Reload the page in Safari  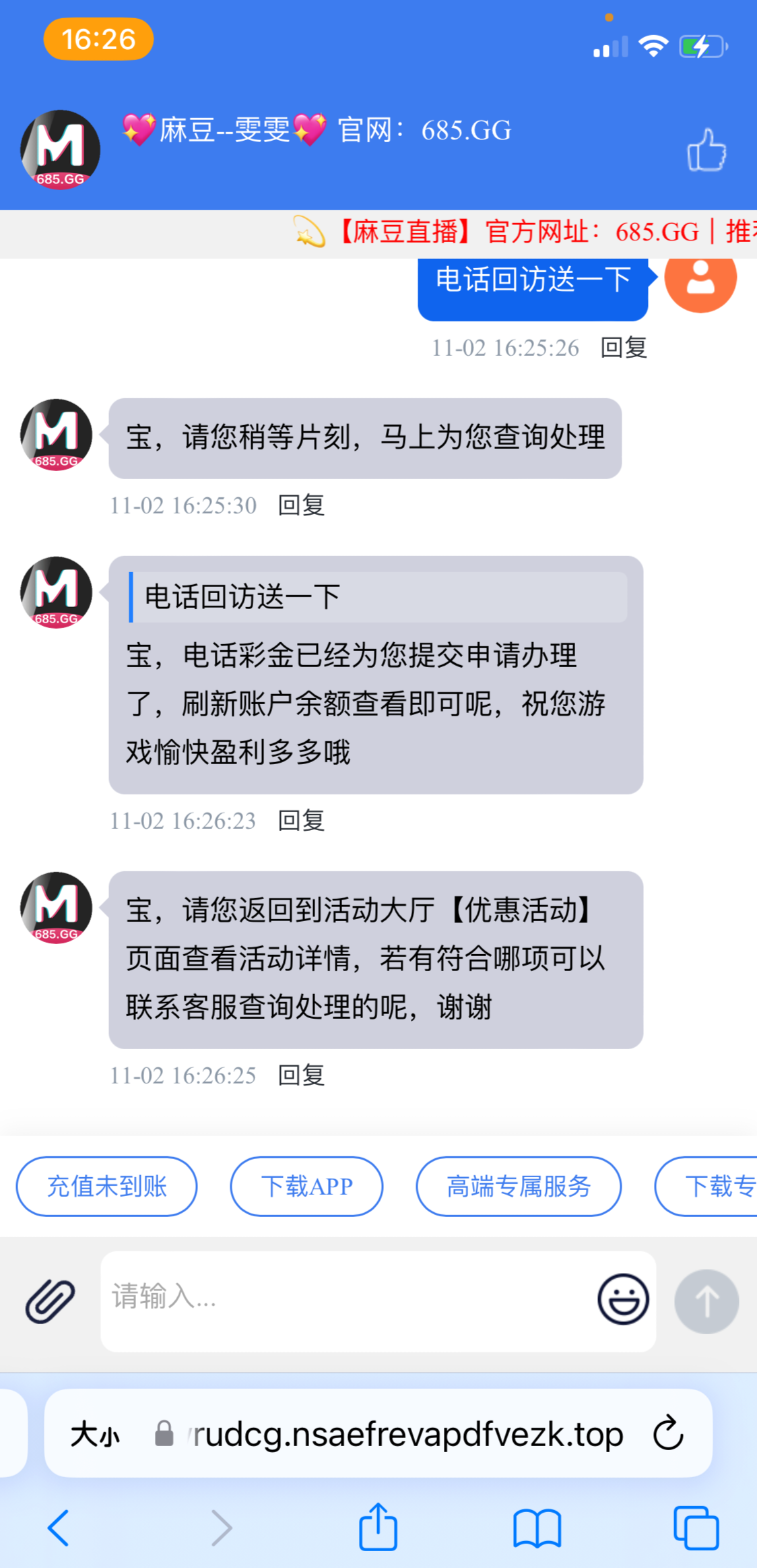click(668, 1433)
